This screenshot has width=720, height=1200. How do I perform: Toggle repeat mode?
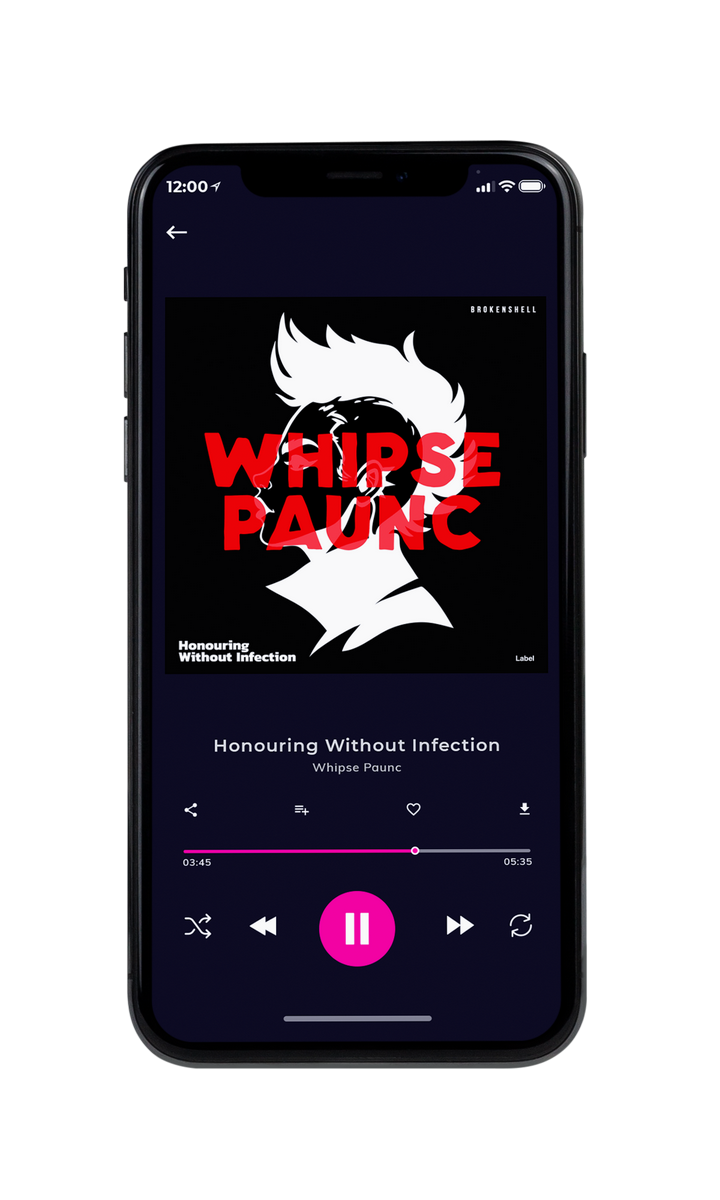coord(521,926)
